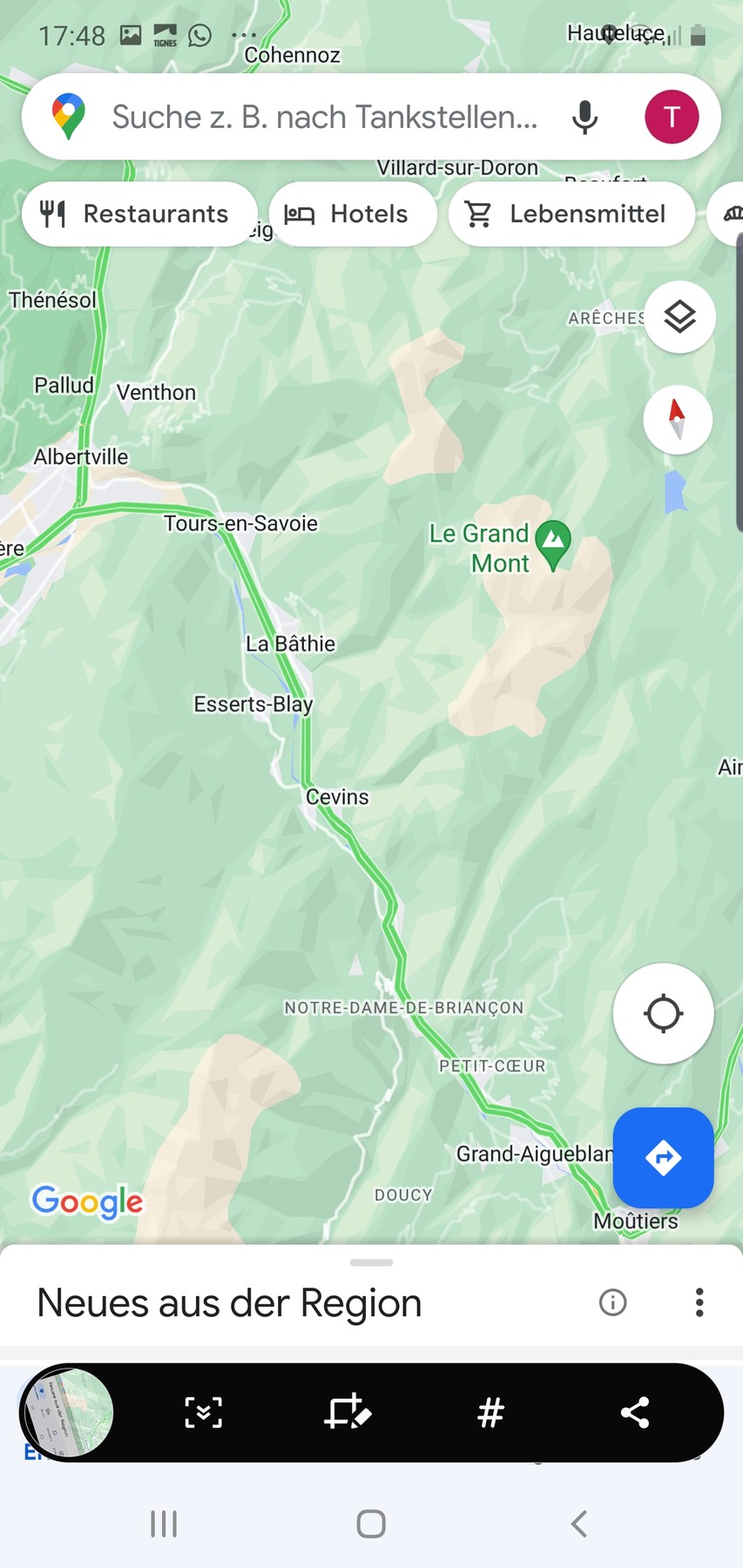Reset map orientation with the compass
This screenshot has height=1568, width=743.
678,420
